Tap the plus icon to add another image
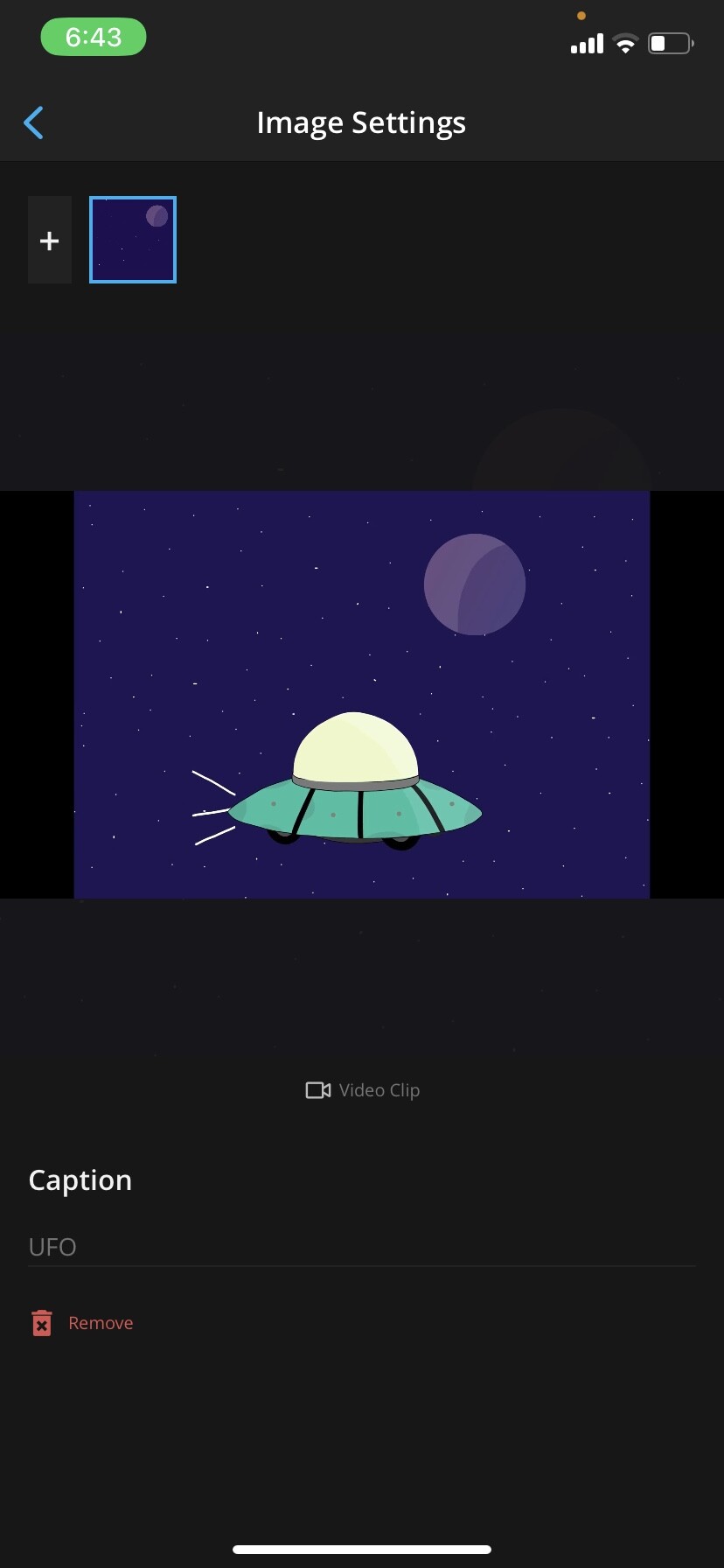 tap(49, 239)
